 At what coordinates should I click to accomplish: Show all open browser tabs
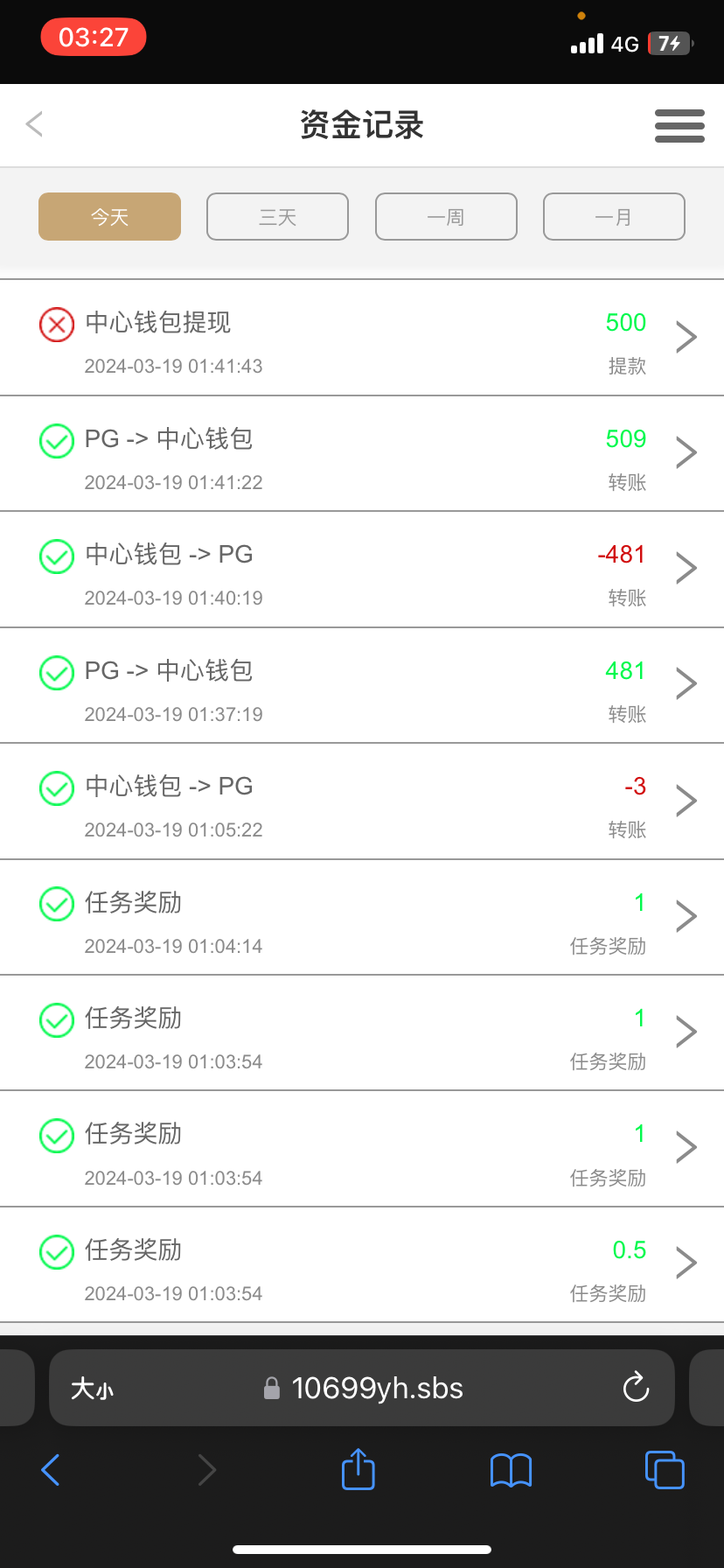click(x=665, y=1470)
